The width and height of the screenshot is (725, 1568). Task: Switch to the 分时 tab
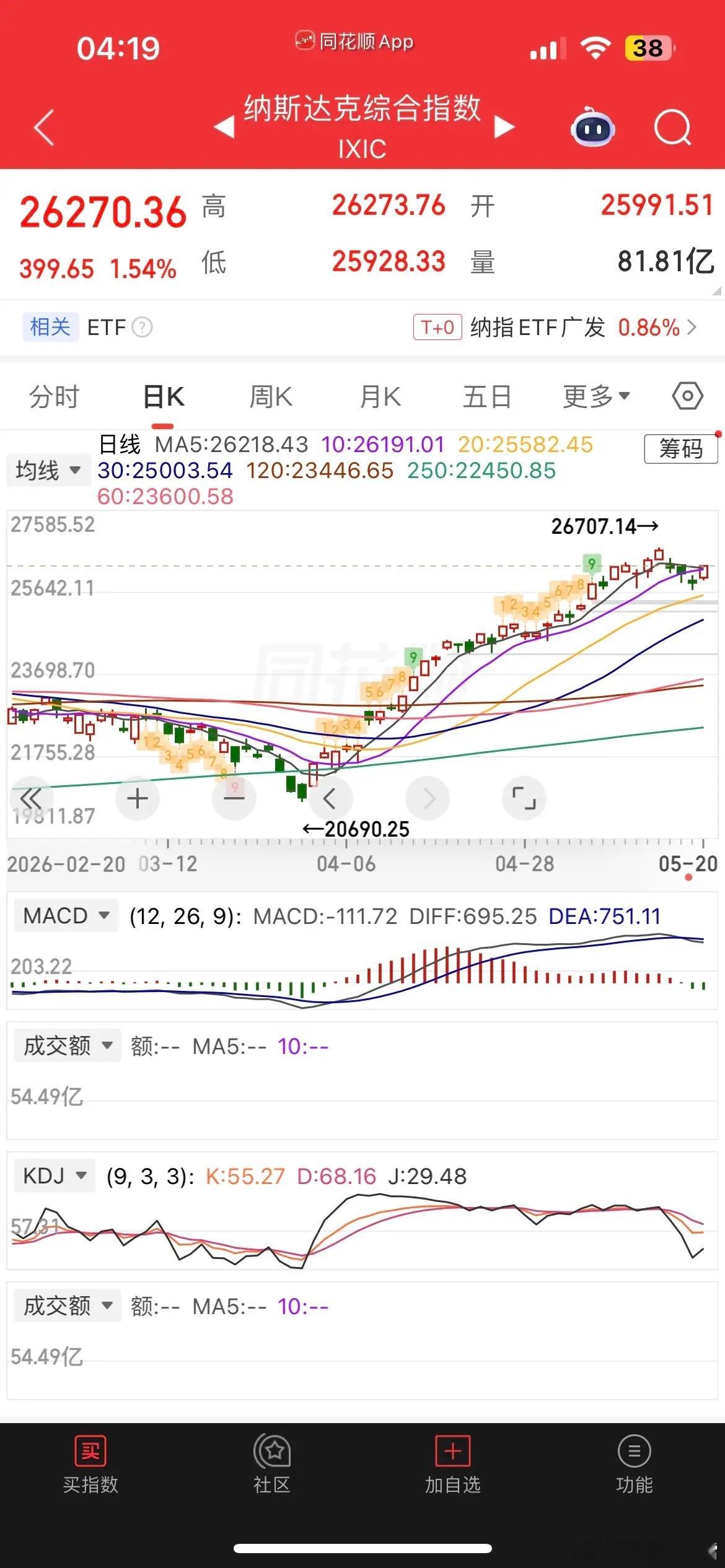(x=55, y=396)
